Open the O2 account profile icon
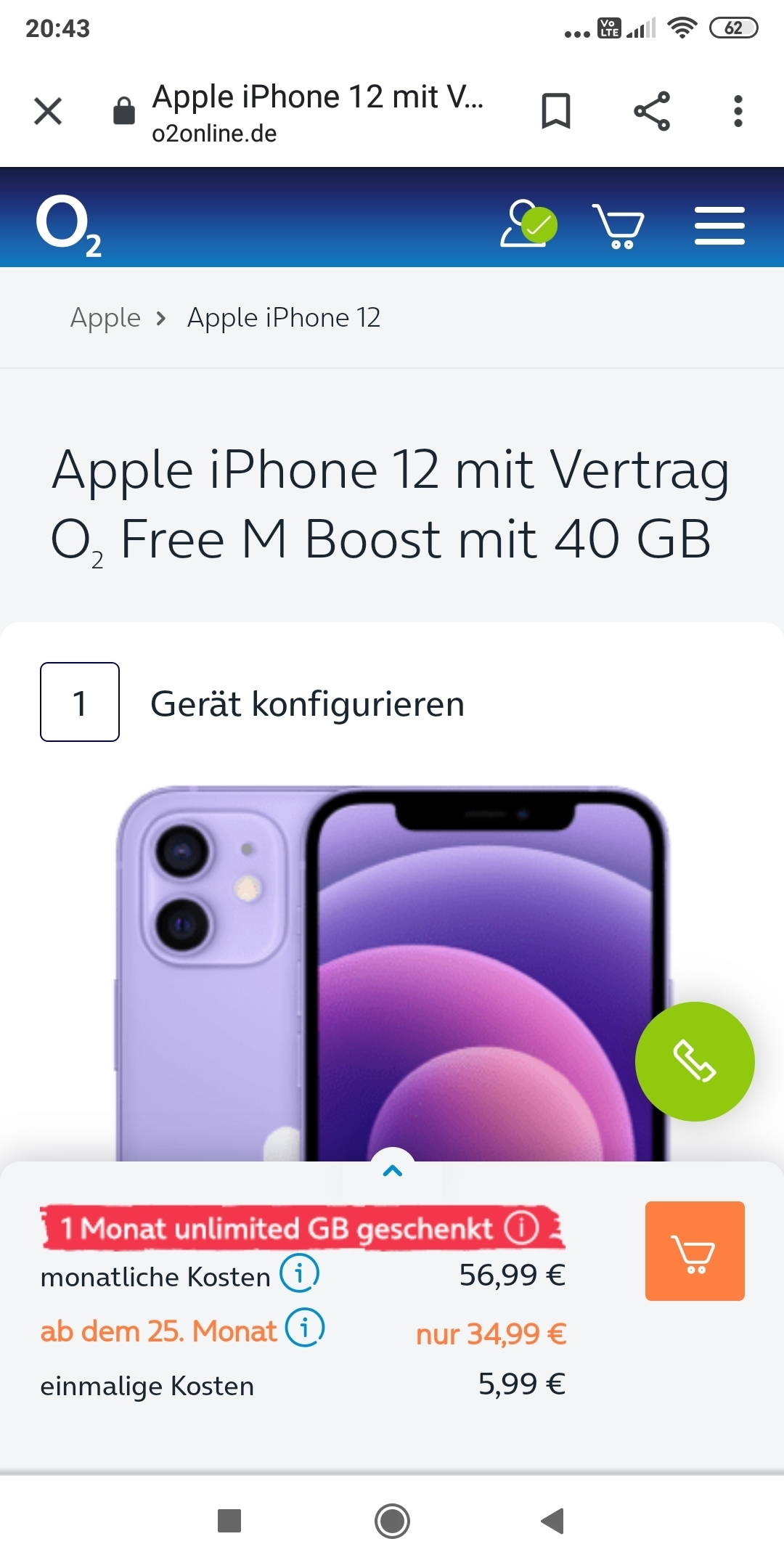784x1568 pixels. coord(528,225)
